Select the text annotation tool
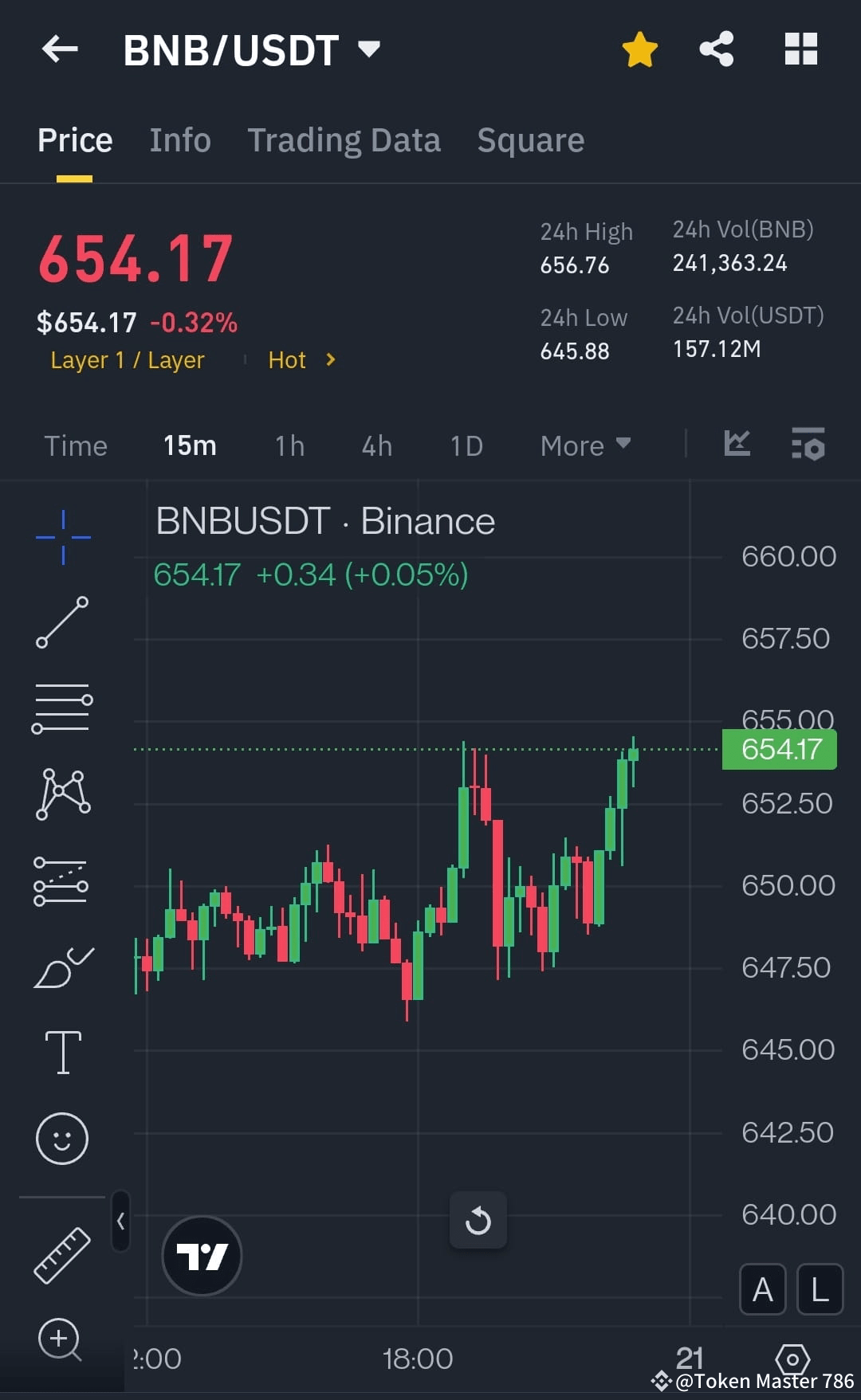The width and height of the screenshot is (861, 1400). pyautogui.click(x=62, y=1052)
